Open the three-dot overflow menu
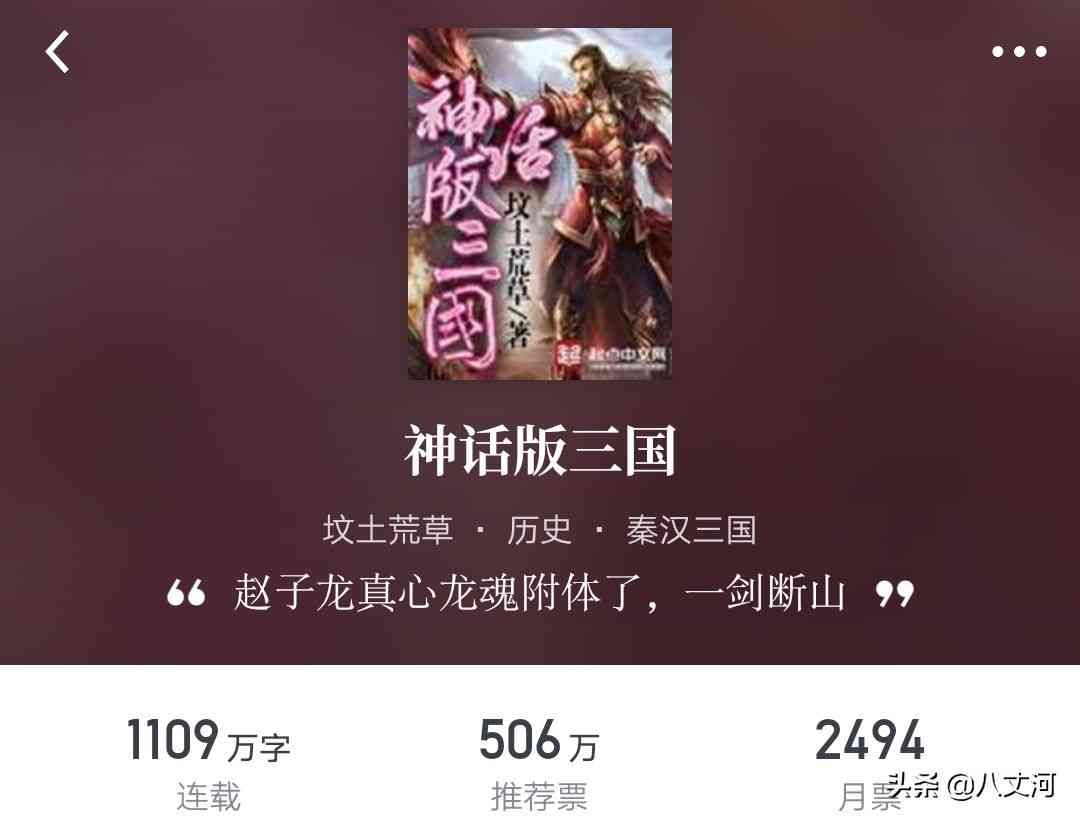1080x823 pixels. (x=1019, y=52)
